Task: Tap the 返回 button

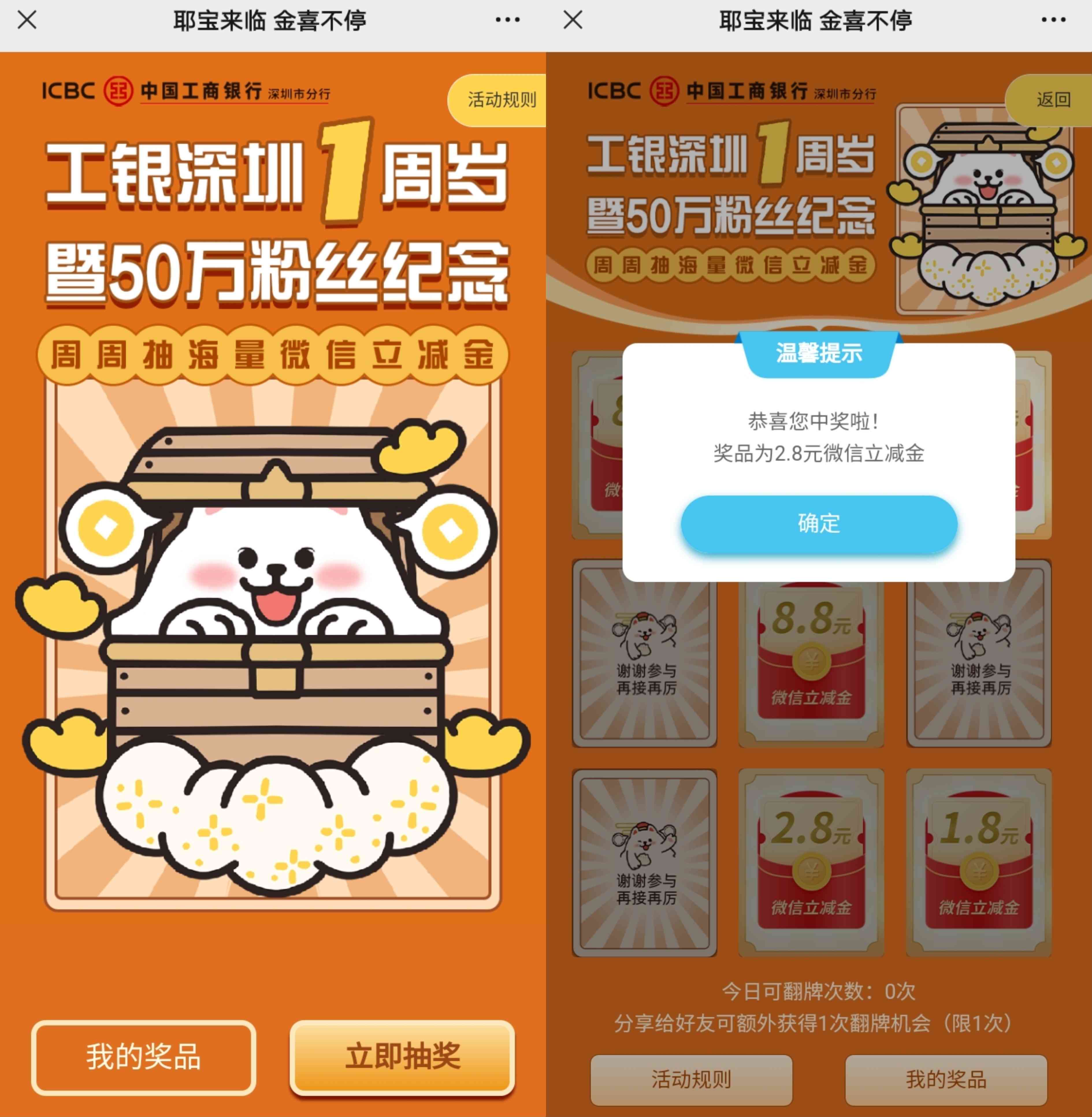Action: pos(1052,100)
